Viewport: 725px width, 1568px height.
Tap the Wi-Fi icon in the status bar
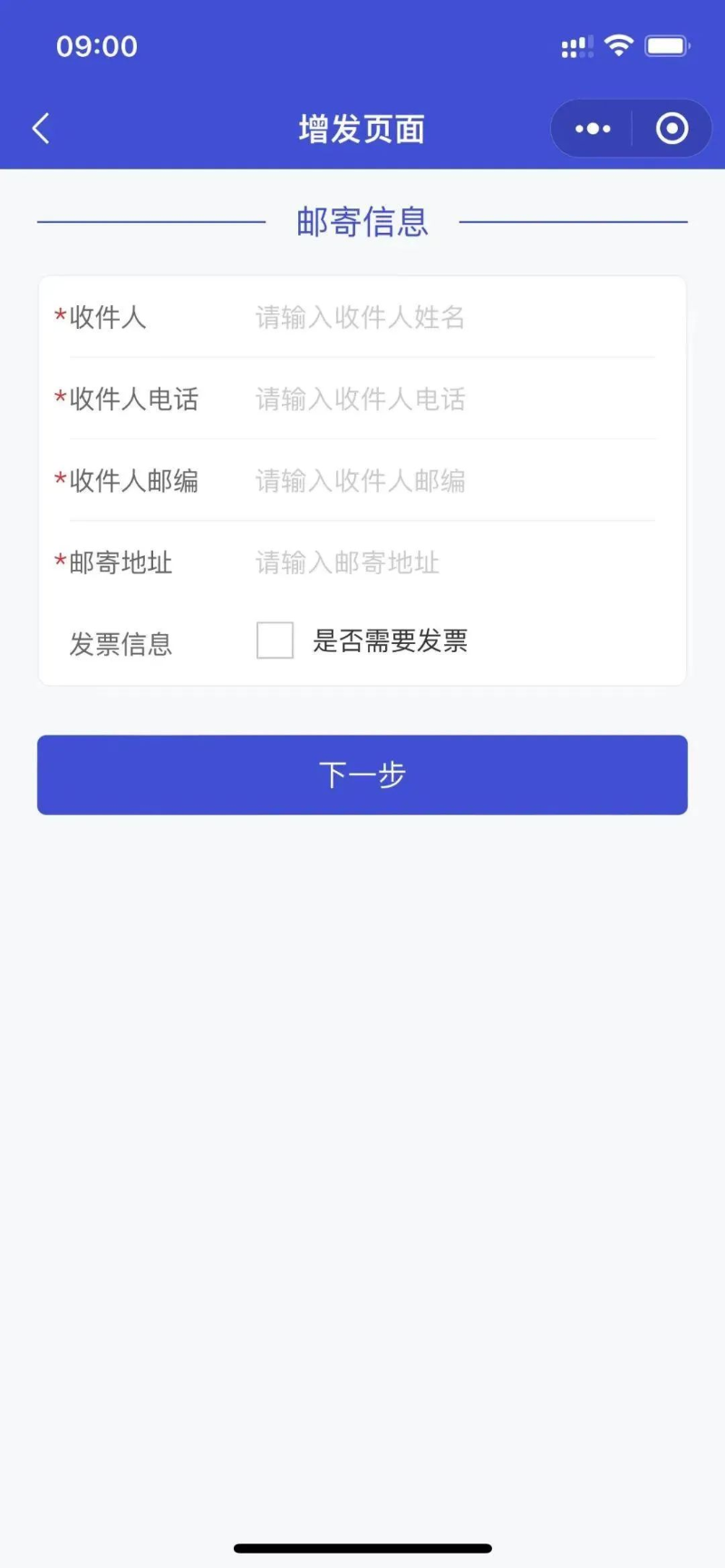[x=619, y=45]
